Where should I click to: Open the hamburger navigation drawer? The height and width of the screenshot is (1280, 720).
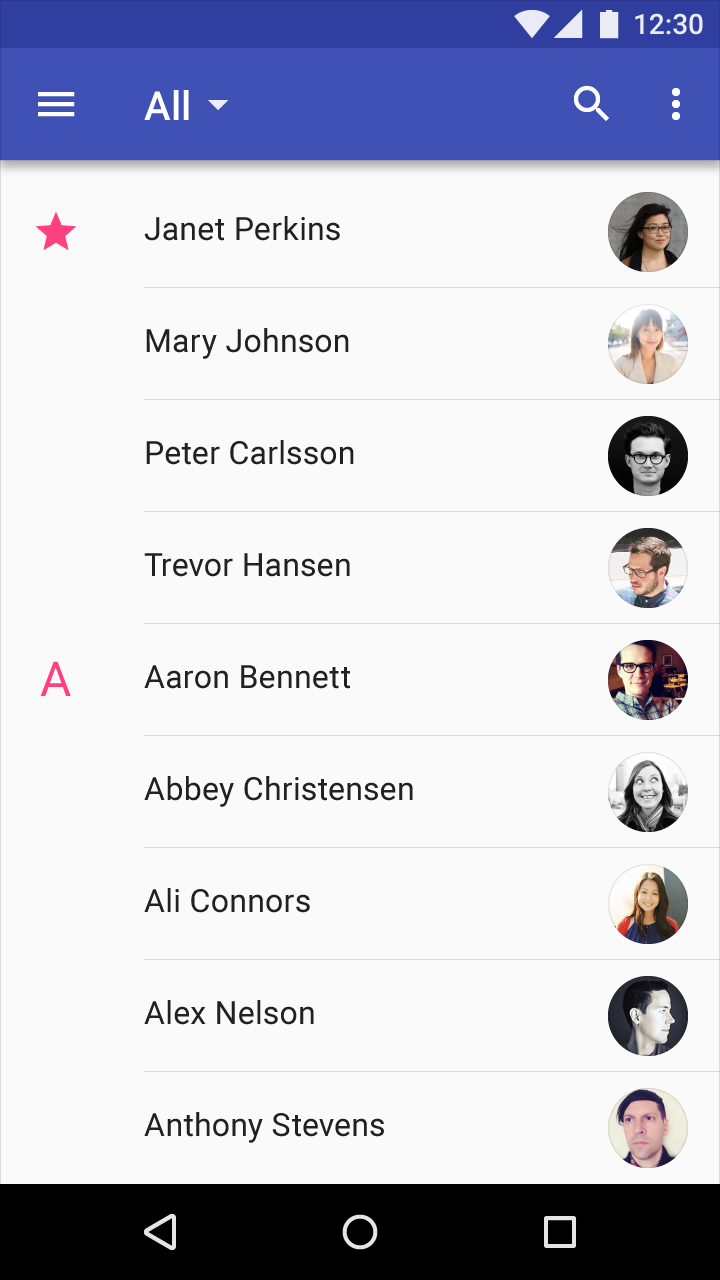pos(56,104)
